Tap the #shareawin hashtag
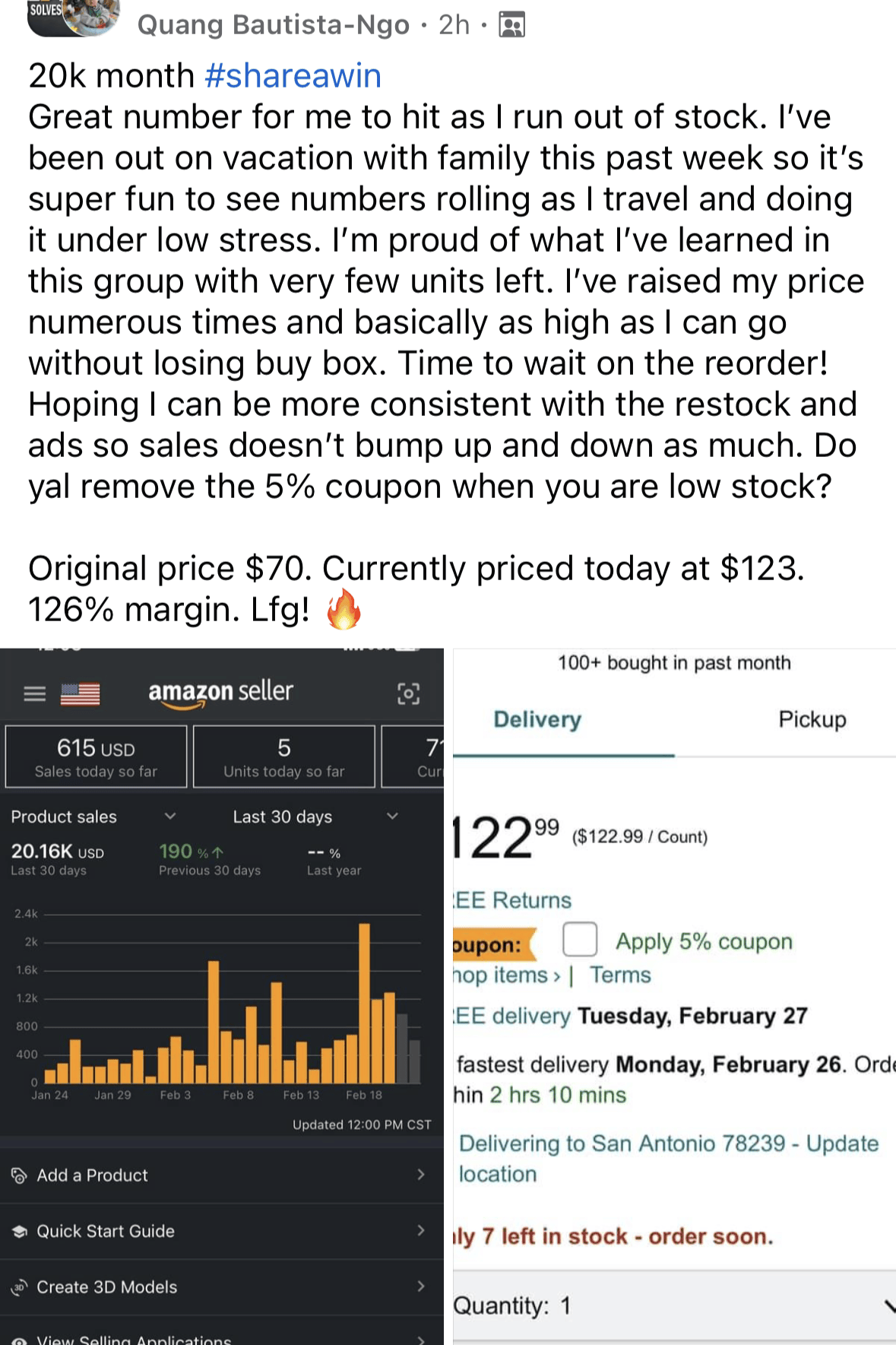This screenshot has width=896, height=1345. [x=293, y=76]
